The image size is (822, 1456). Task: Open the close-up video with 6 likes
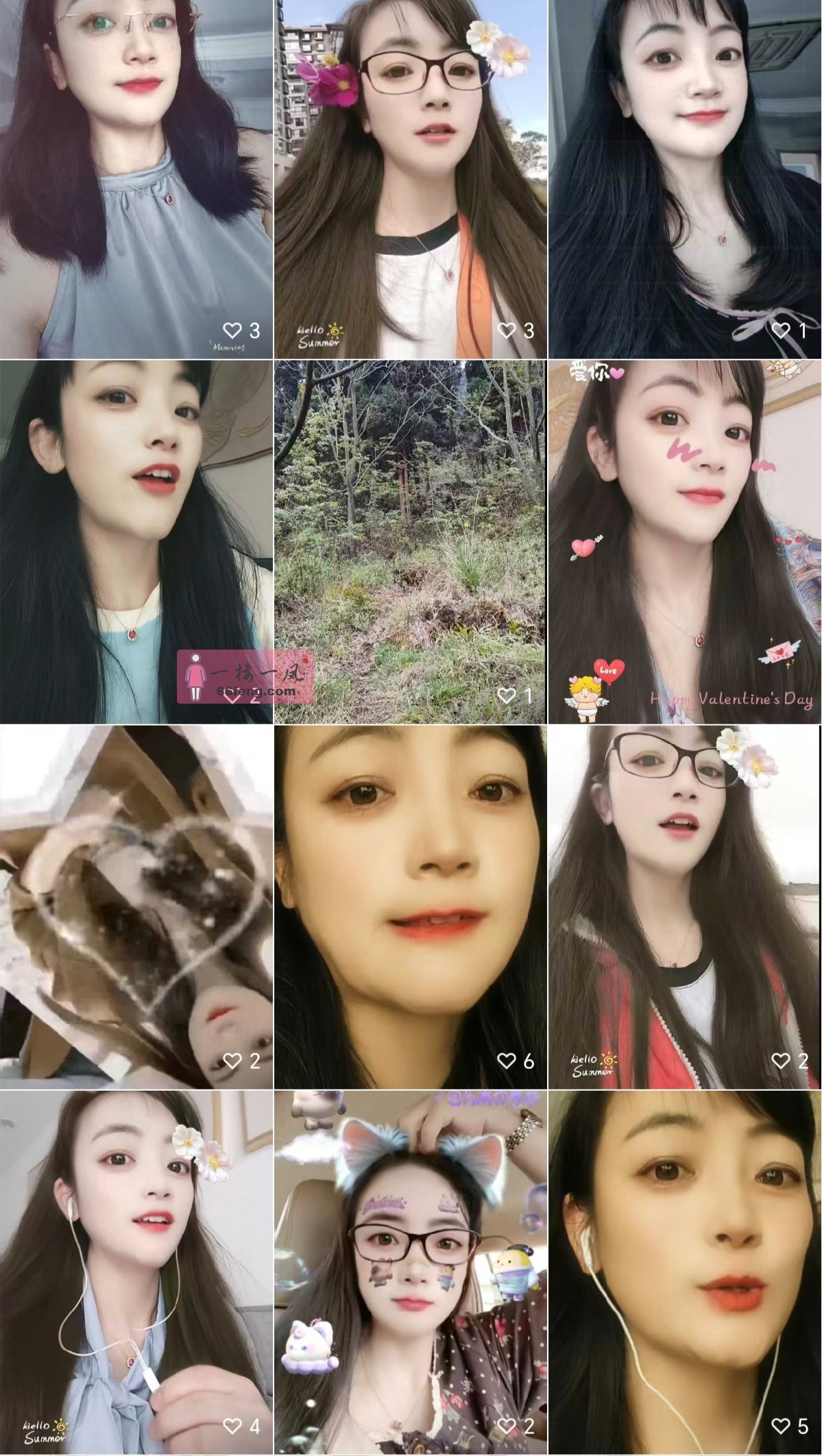click(x=410, y=906)
